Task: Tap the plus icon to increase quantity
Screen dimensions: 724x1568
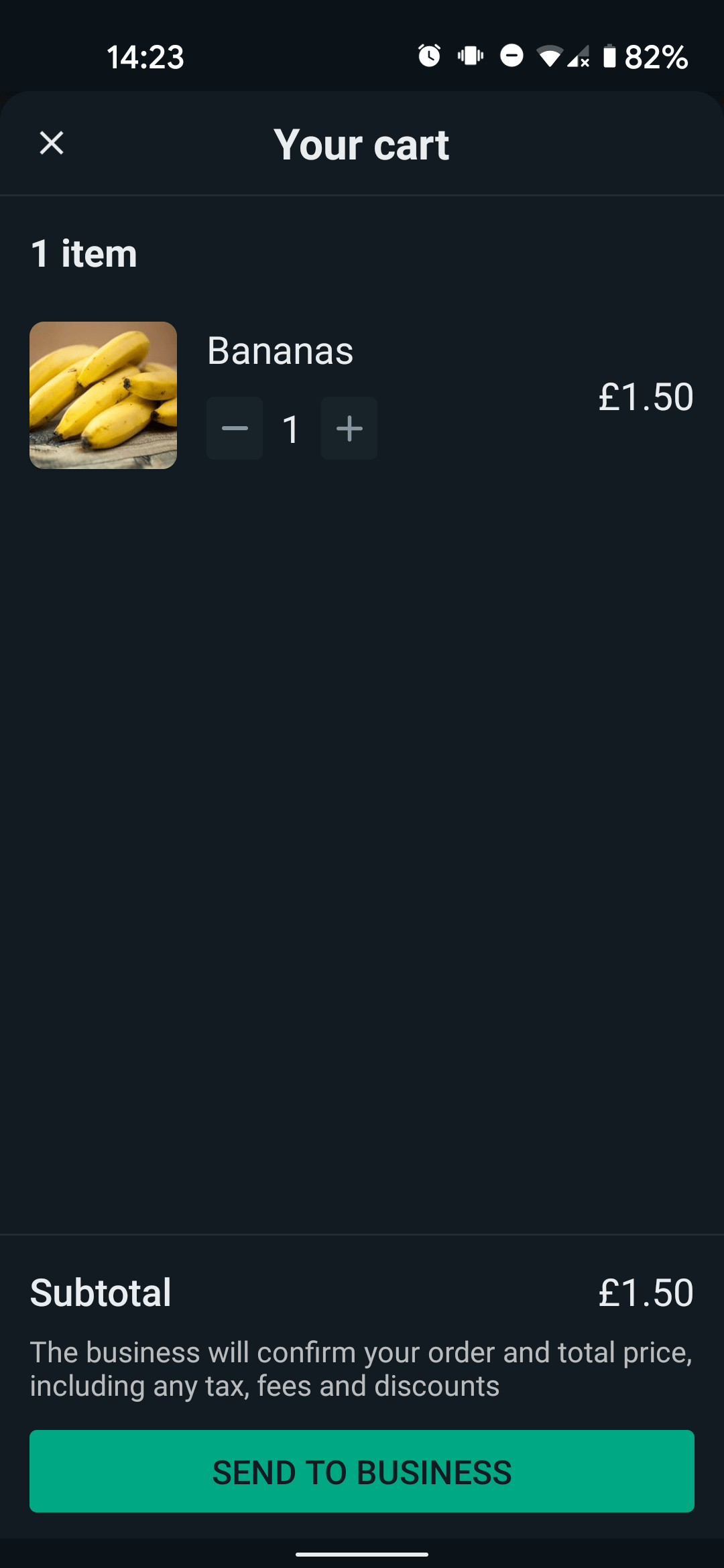Action: click(349, 429)
